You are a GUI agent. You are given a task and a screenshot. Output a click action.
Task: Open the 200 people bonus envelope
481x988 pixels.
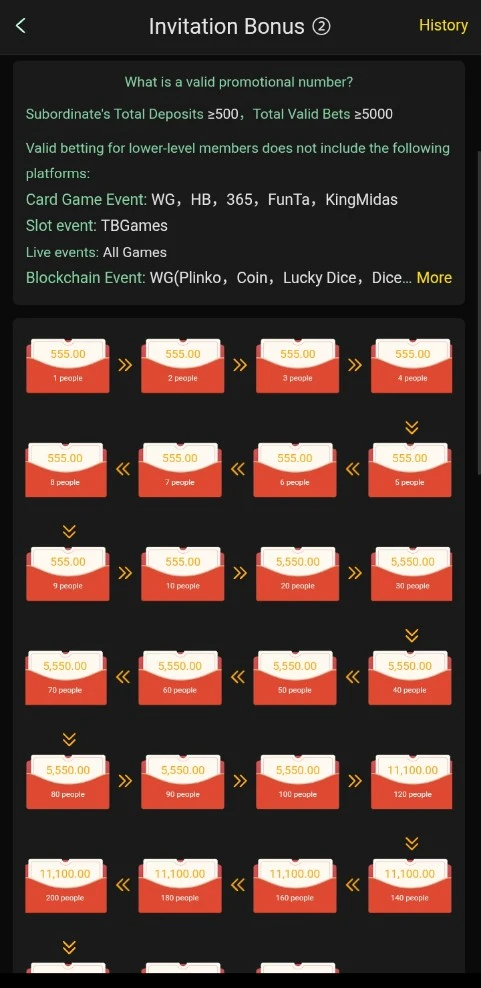tap(66, 886)
